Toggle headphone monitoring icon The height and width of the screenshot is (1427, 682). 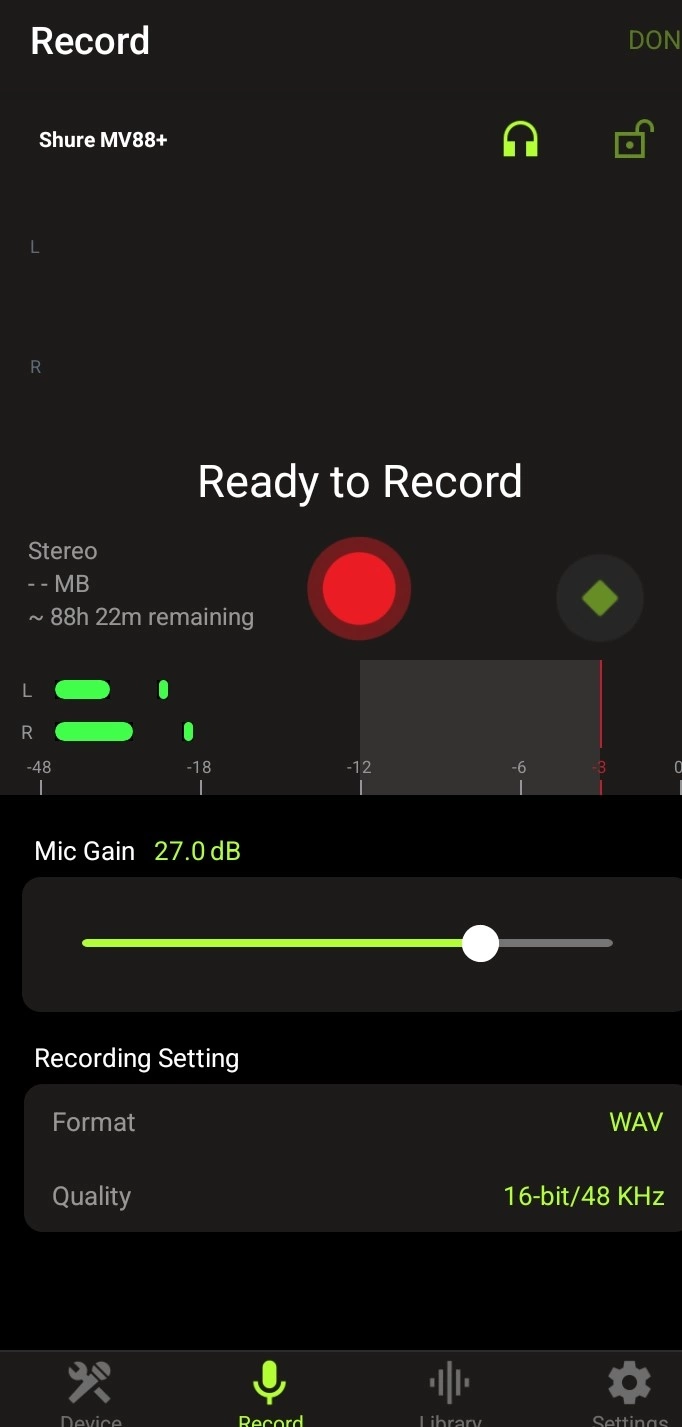point(520,140)
